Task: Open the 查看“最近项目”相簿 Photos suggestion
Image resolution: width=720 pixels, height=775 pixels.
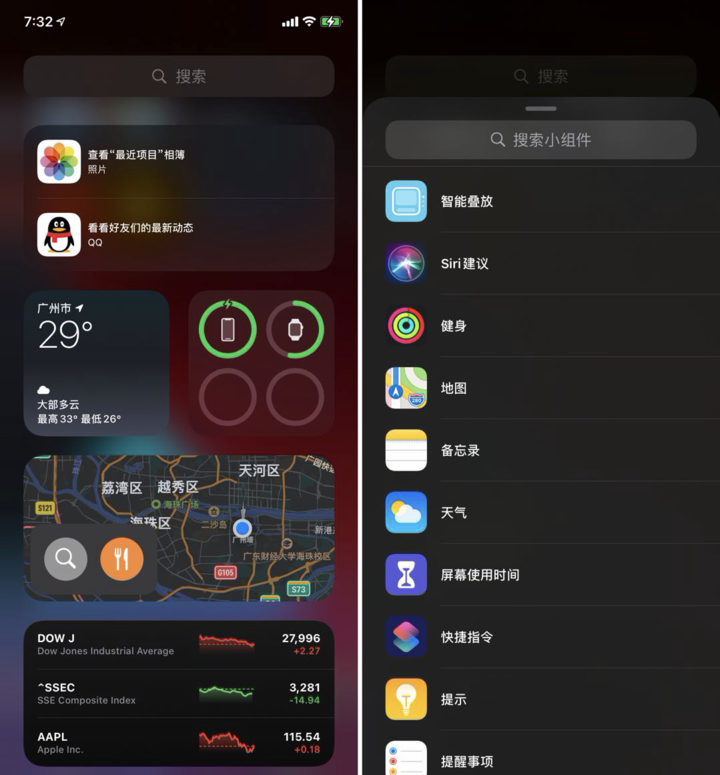Action: (x=178, y=162)
